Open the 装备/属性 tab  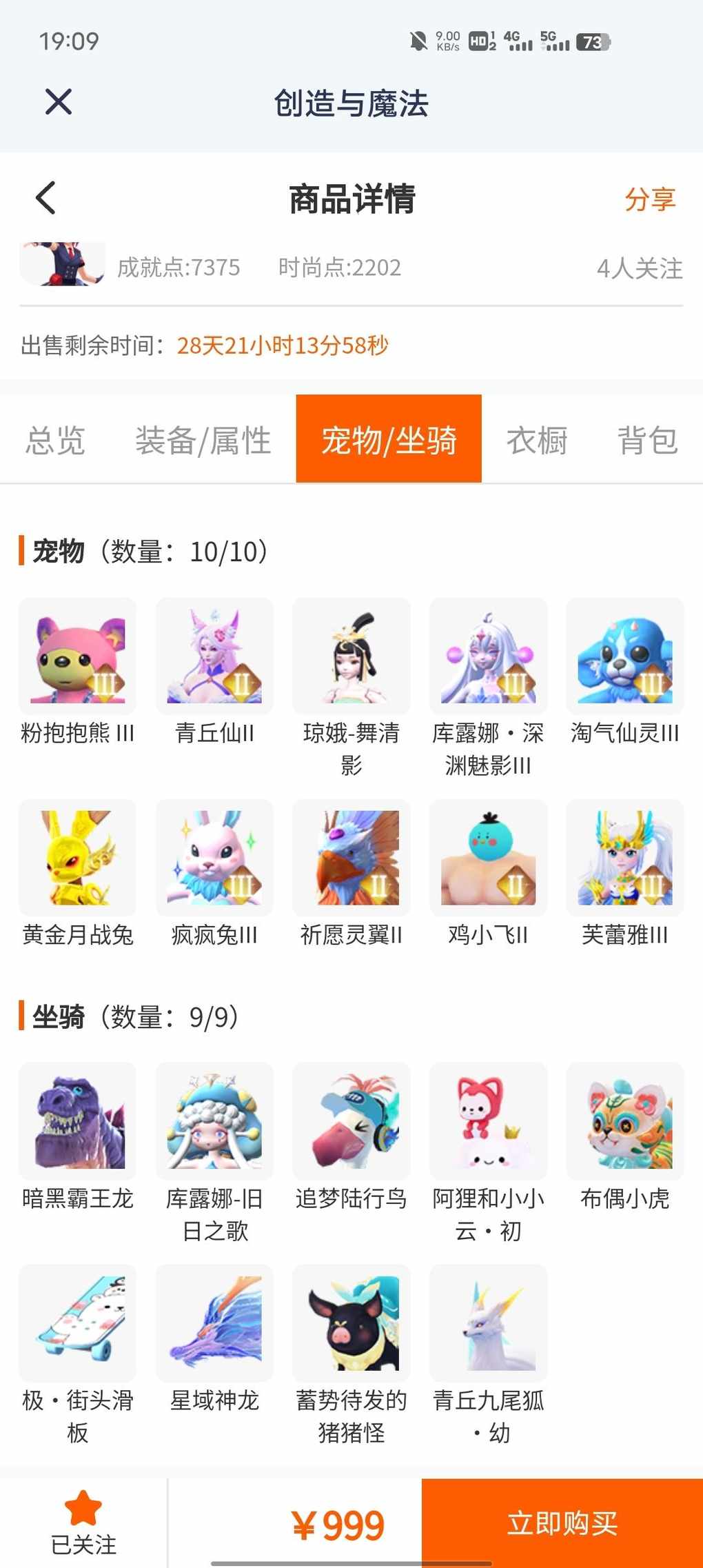(203, 441)
